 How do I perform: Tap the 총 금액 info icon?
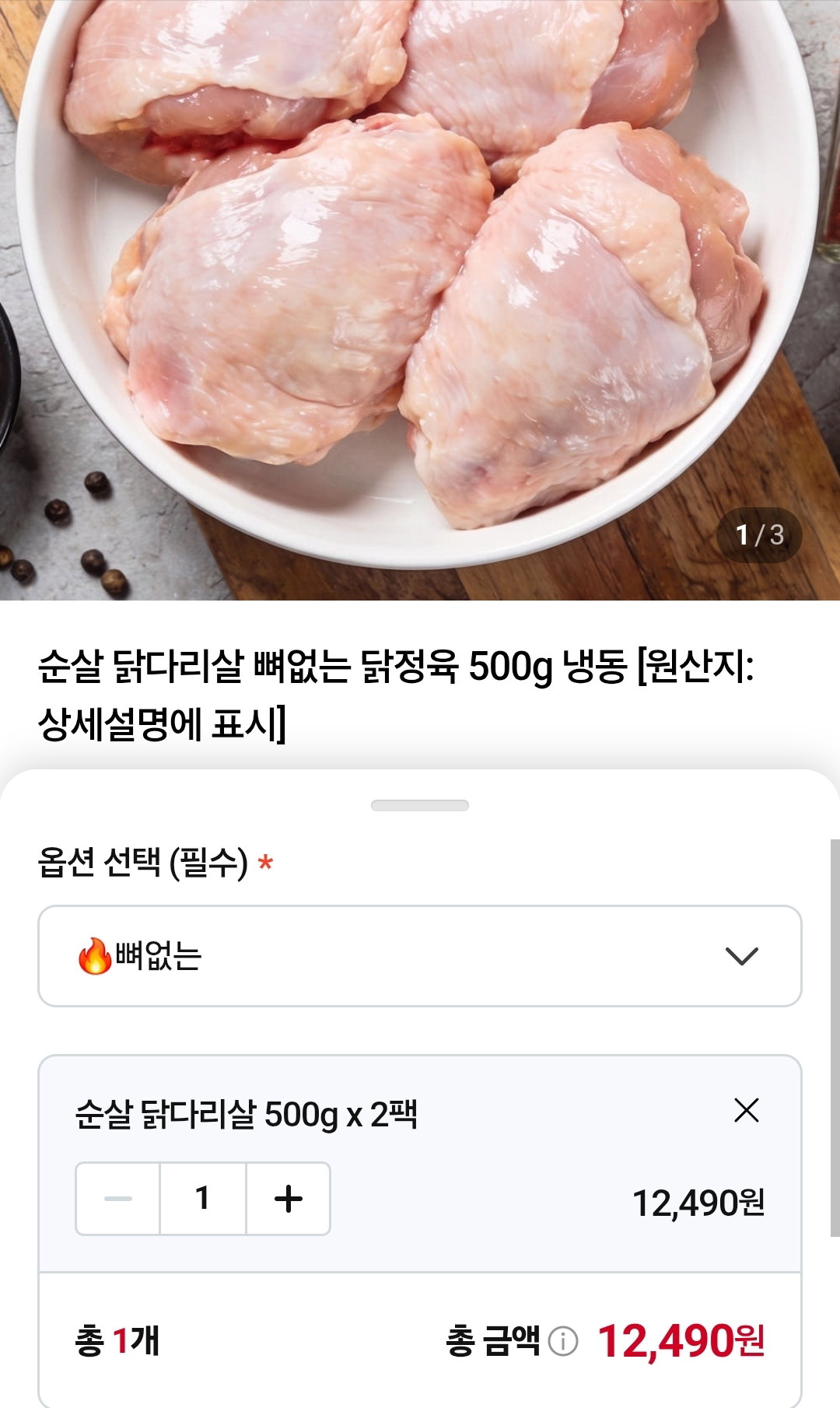pos(563,1340)
